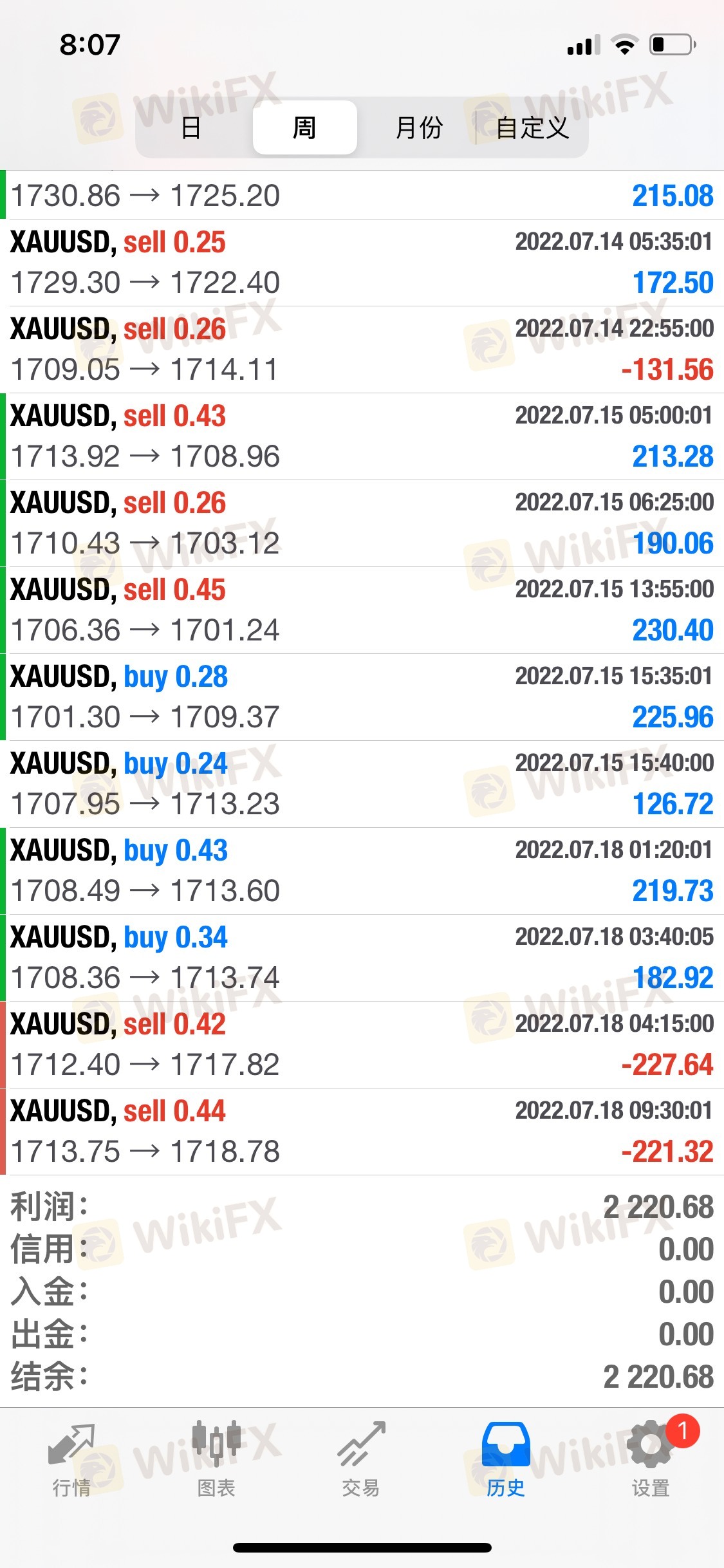Viewport: 724px width, 1568px height.
Task: View the sell 0.26 trade with -131.56 loss
Action: (362, 350)
